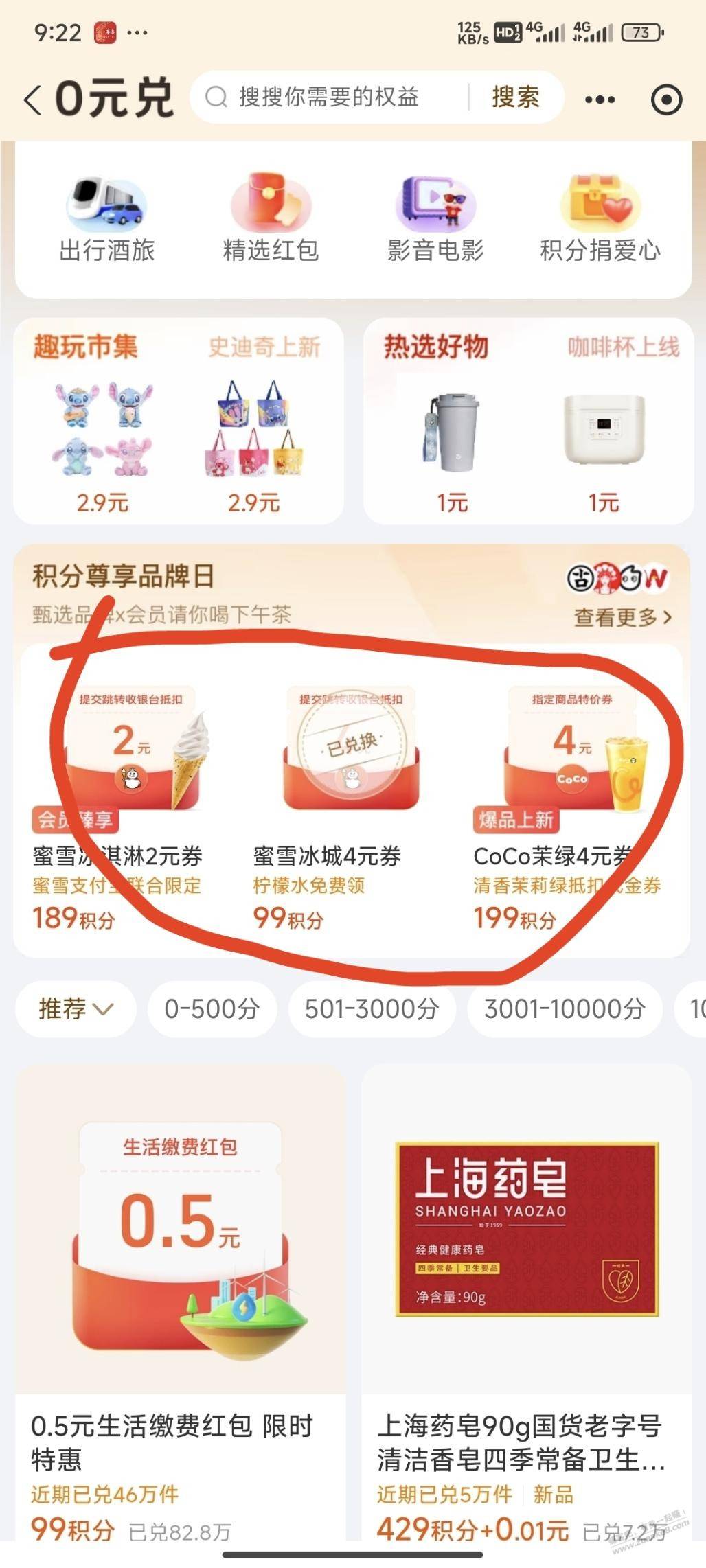Tap 查看更多 for brand day offers
Image resolution: width=706 pixels, height=1568 pixels.
(622, 617)
